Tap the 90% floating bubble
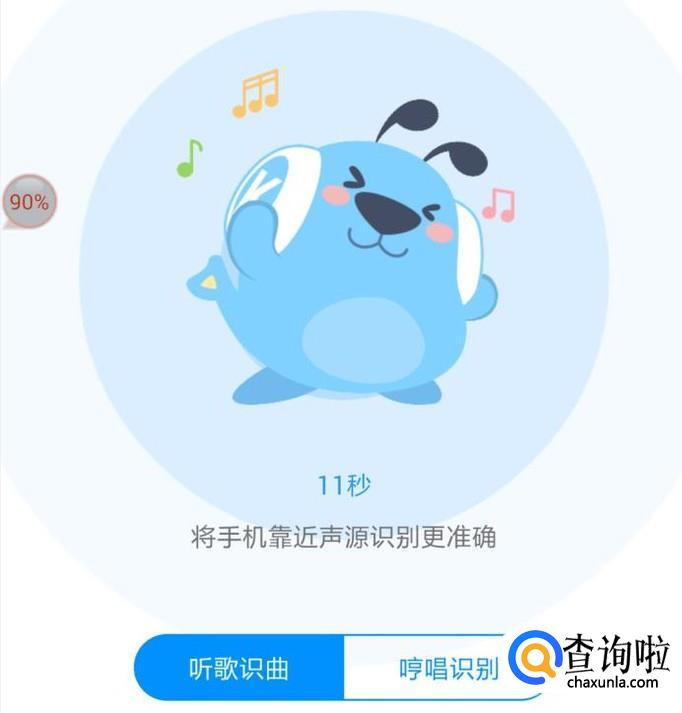 (x=29, y=202)
